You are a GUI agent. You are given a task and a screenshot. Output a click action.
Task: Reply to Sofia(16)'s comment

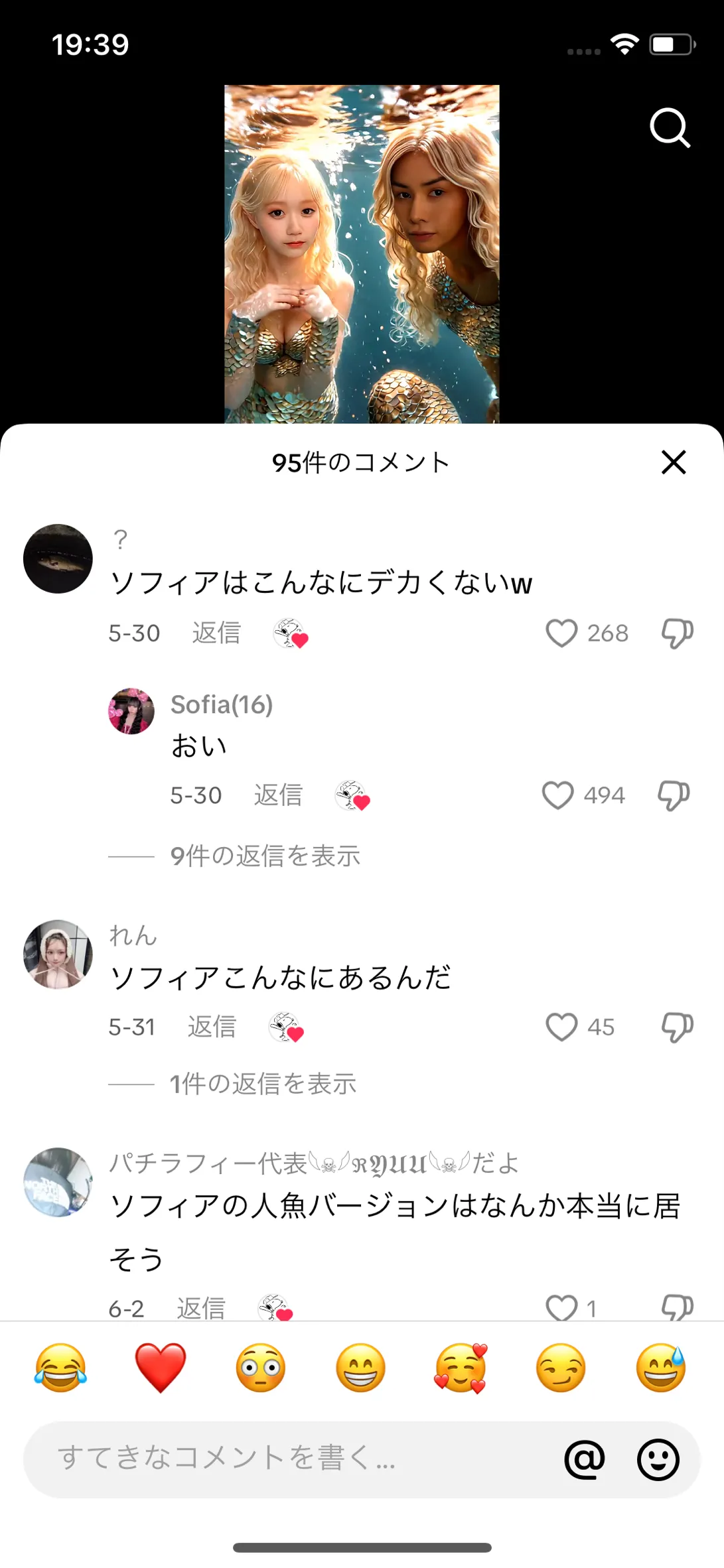[x=278, y=795]
